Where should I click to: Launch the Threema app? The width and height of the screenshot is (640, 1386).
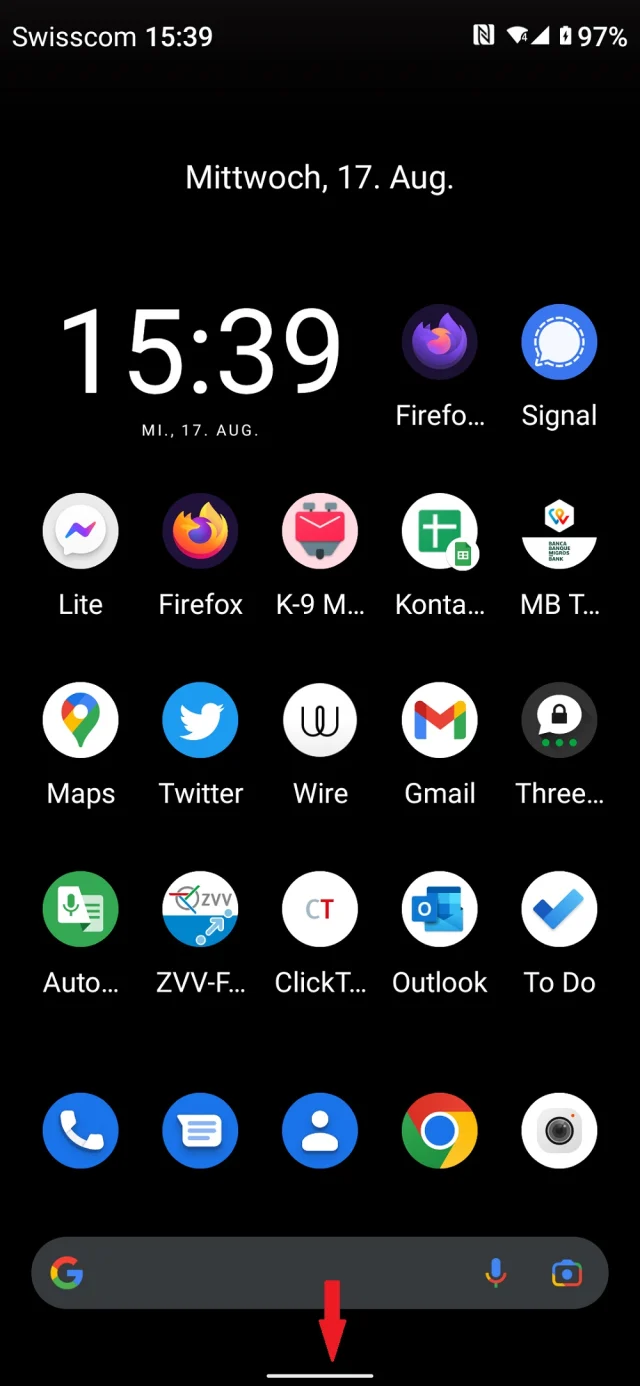pos(559,720)
